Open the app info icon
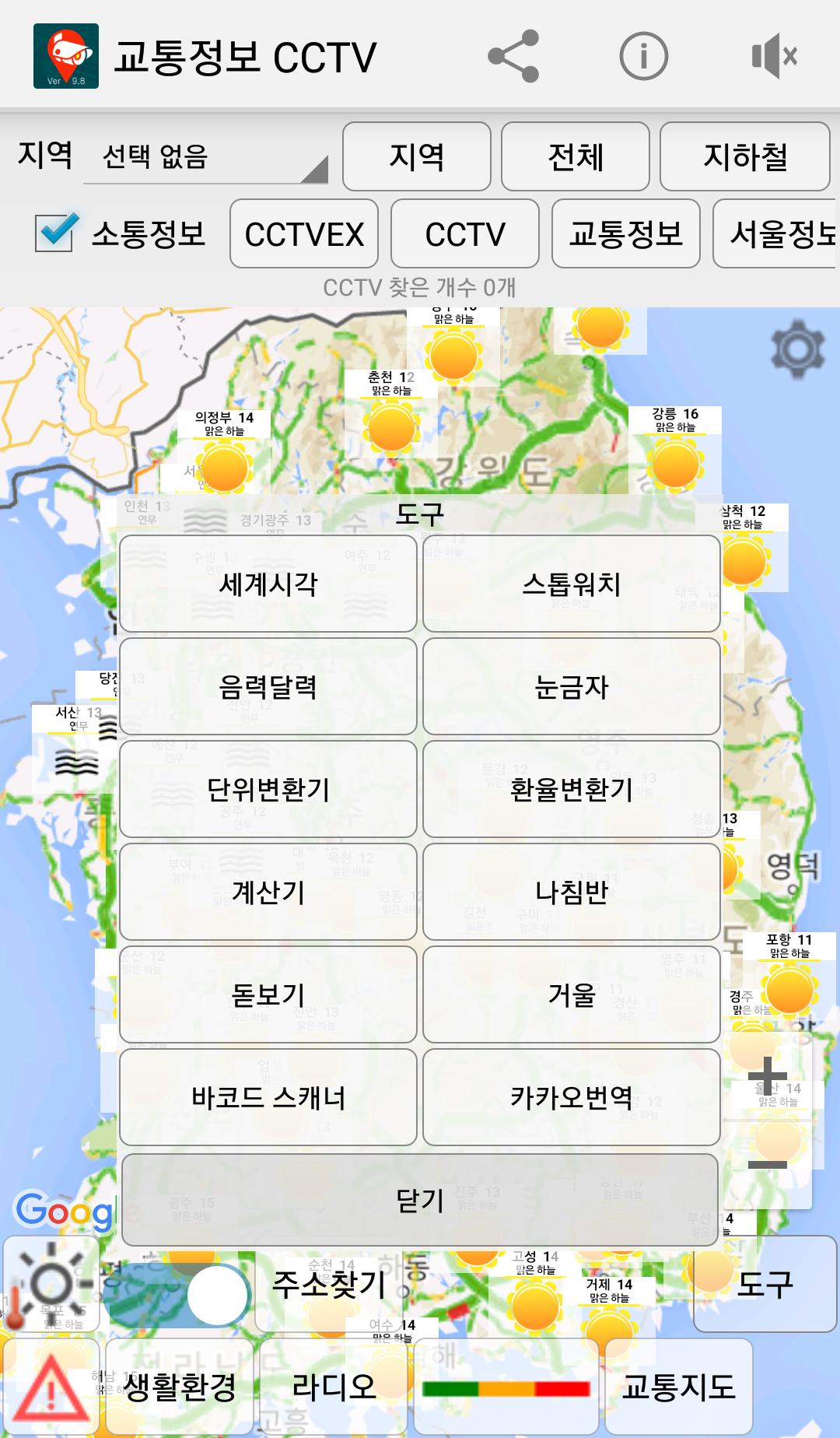Image resolution: width=840 pixels, height=1438 pixels. [x=644, y=56]
